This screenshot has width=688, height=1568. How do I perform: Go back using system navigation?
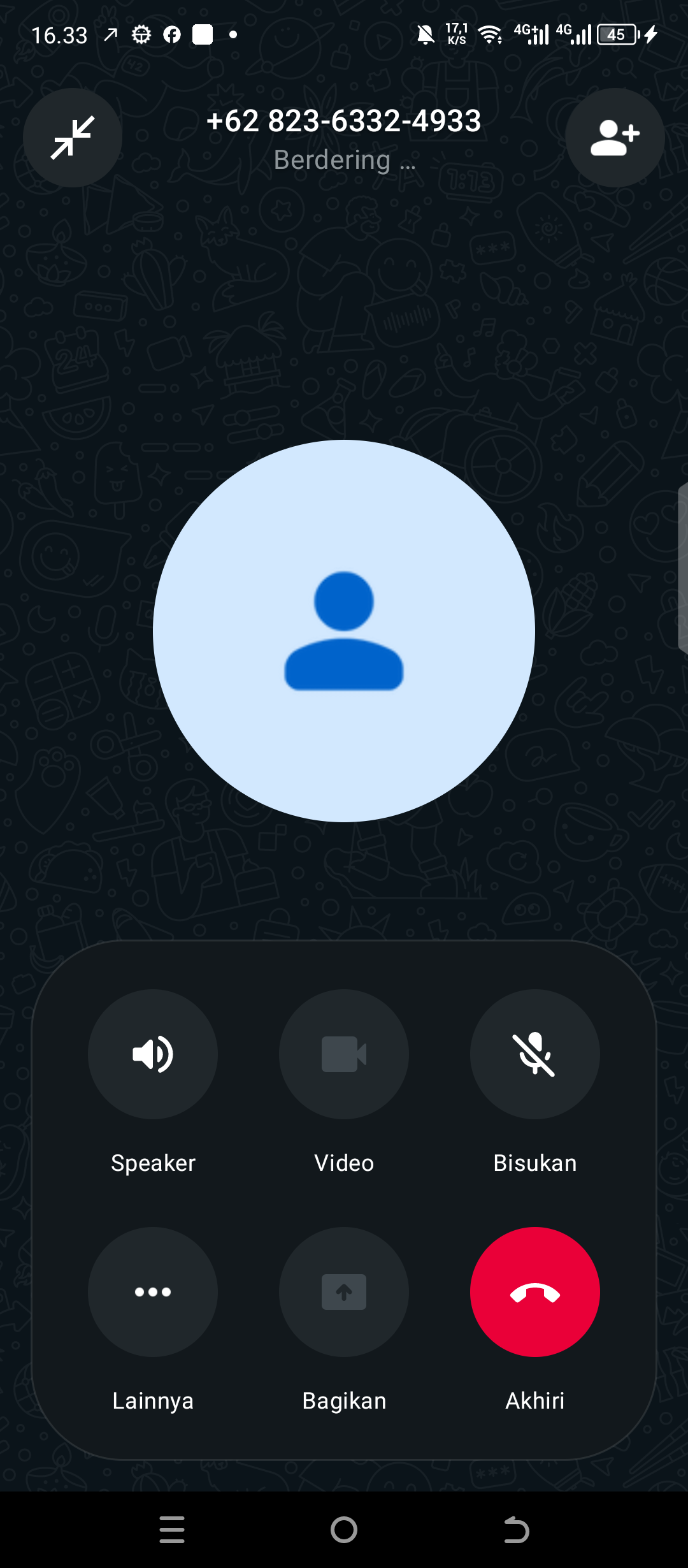tap(516, 1530)
